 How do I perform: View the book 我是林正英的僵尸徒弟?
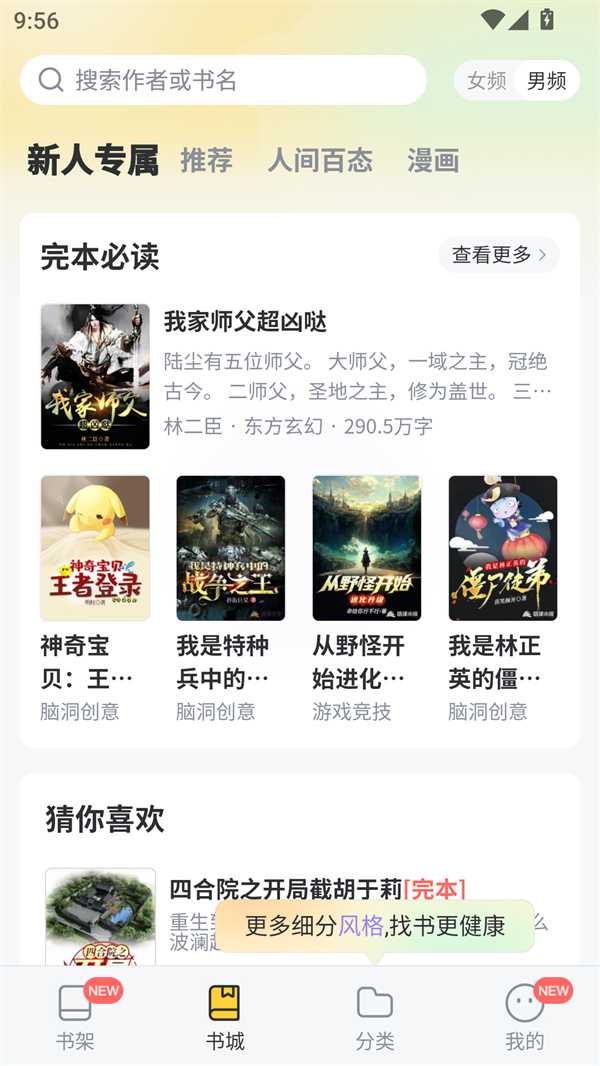503,548
